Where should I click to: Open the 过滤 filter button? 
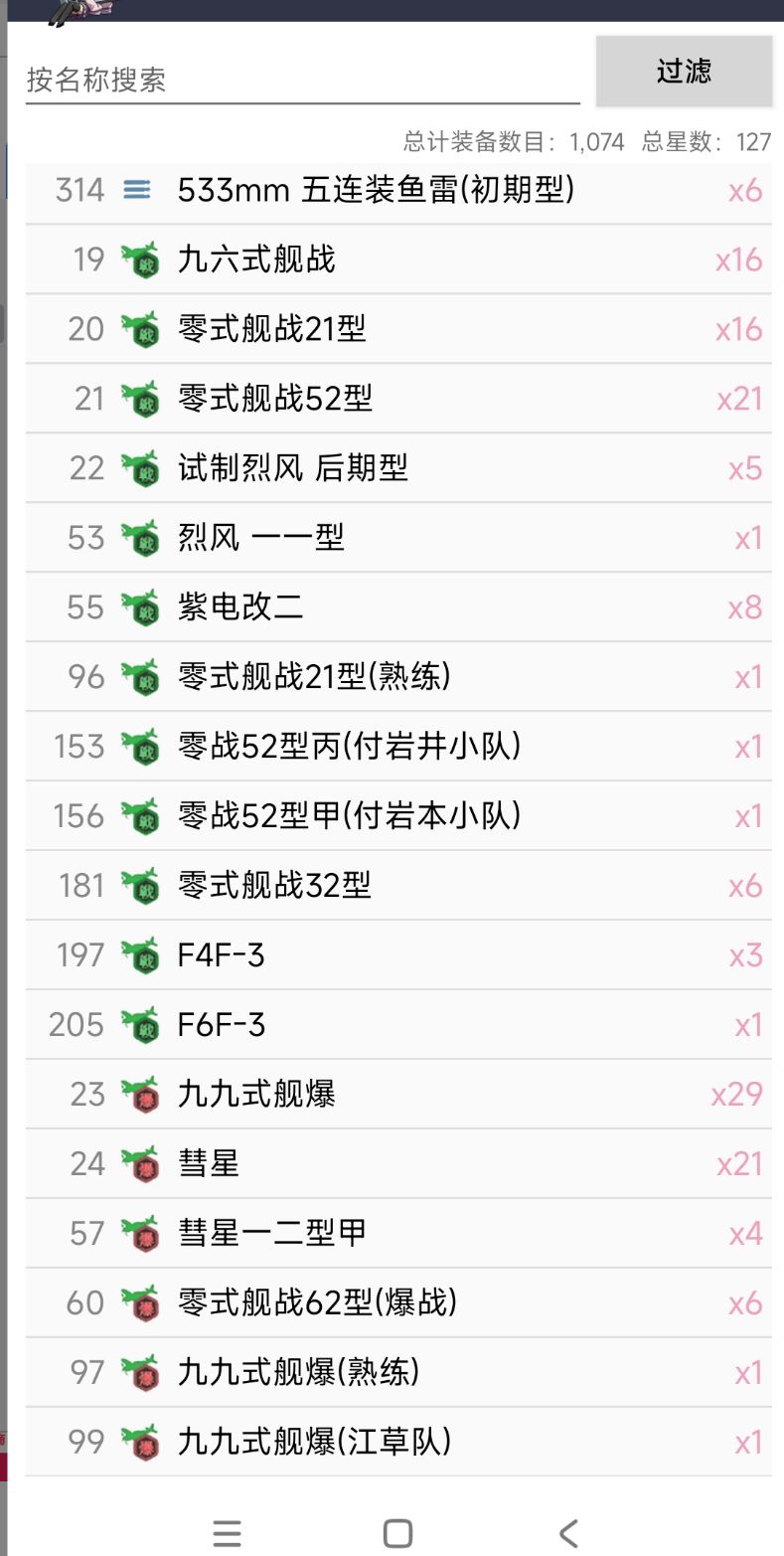click(x=684, y=71)
